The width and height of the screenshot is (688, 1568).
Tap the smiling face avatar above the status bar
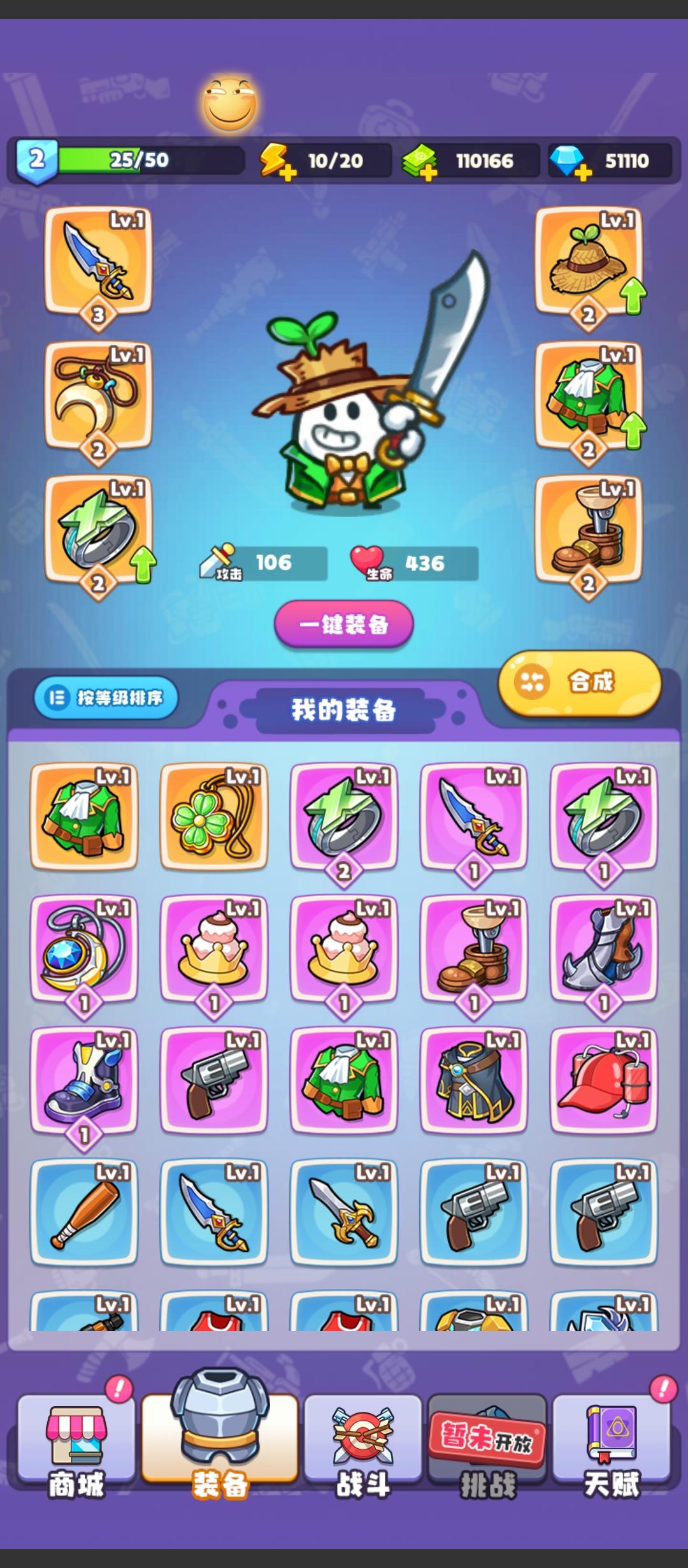229,104
